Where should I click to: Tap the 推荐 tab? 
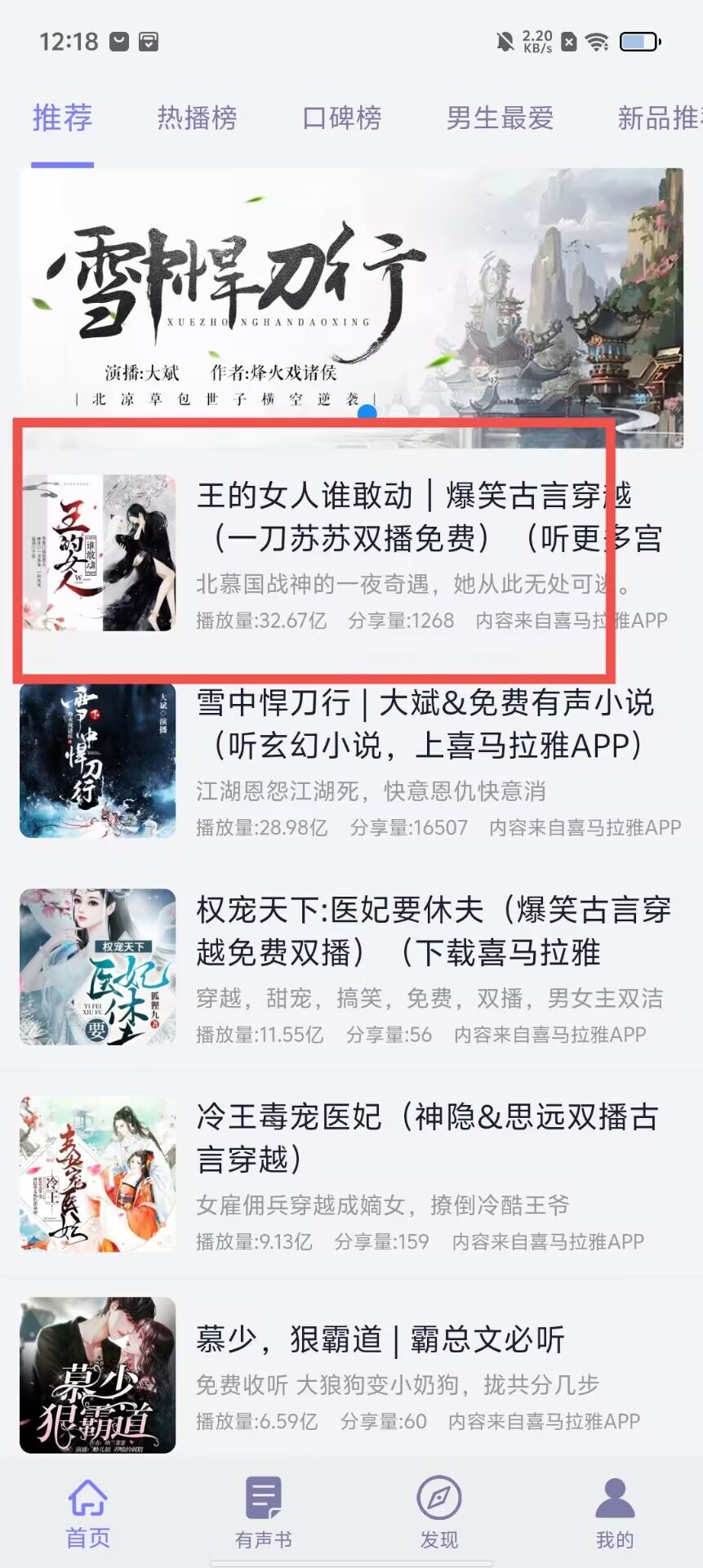[x=62, y=118]
